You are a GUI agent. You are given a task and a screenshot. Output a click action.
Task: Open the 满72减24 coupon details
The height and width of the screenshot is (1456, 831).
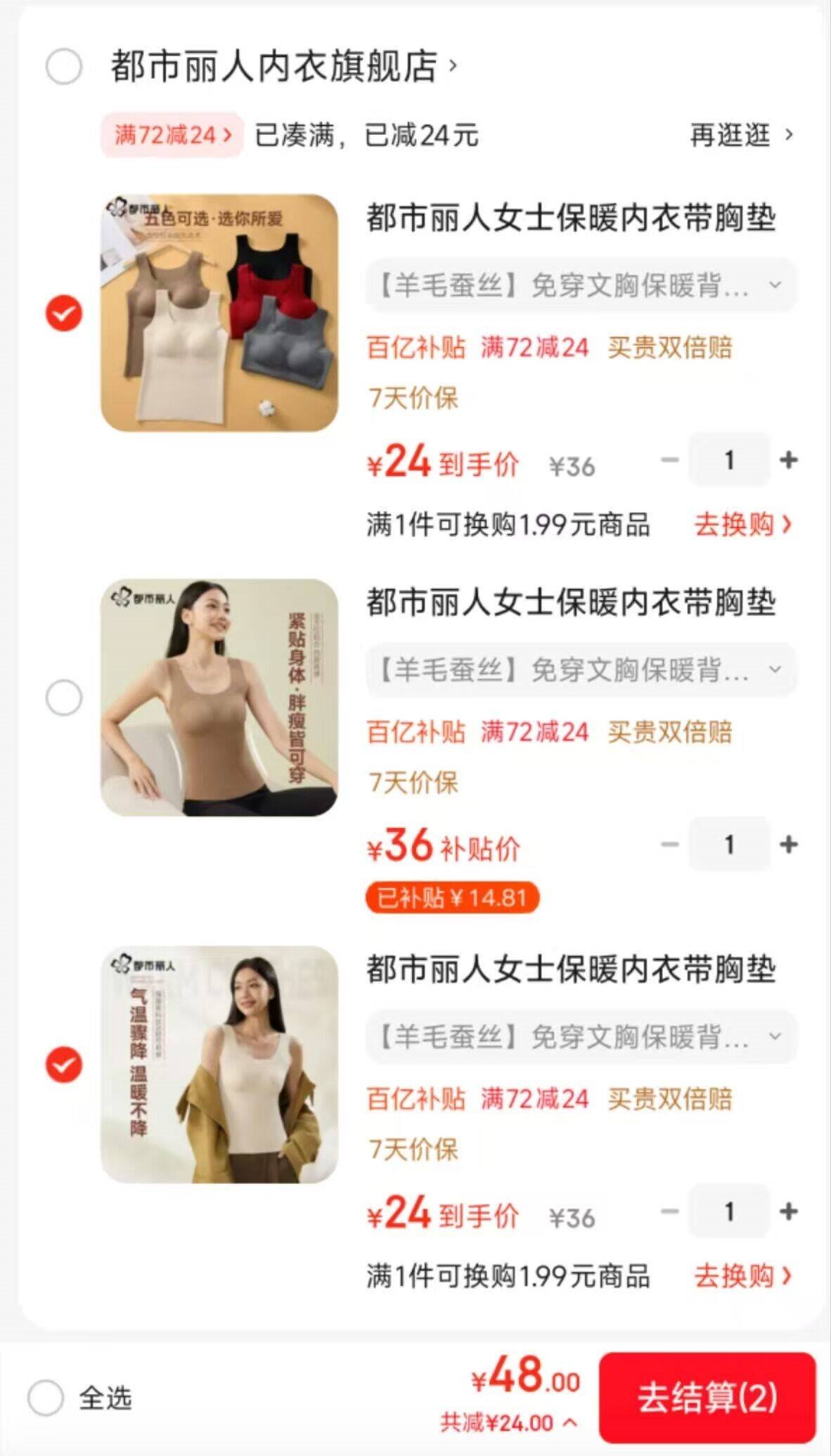click(171, 134)
